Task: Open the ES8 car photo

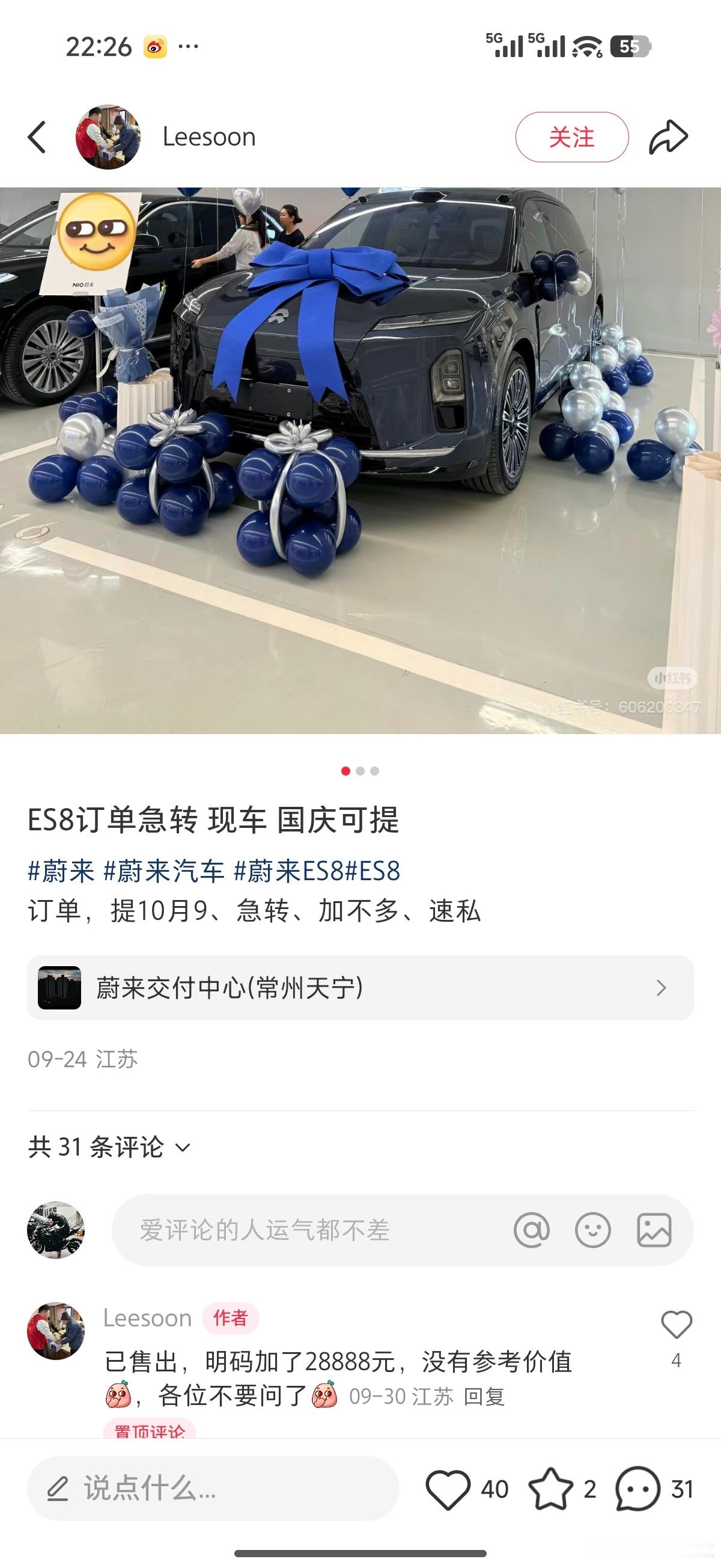Action: tap(360, 460)
